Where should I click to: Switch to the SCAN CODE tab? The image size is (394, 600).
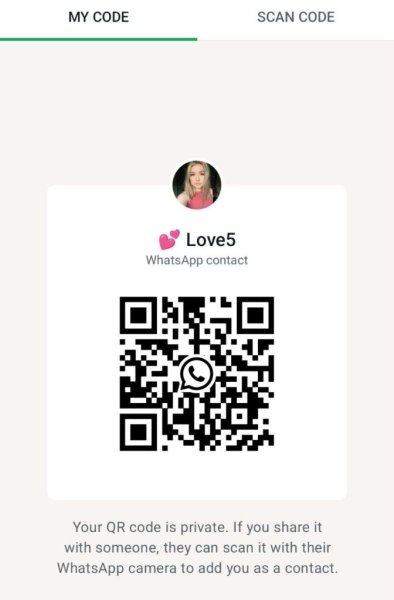[296, 17]
